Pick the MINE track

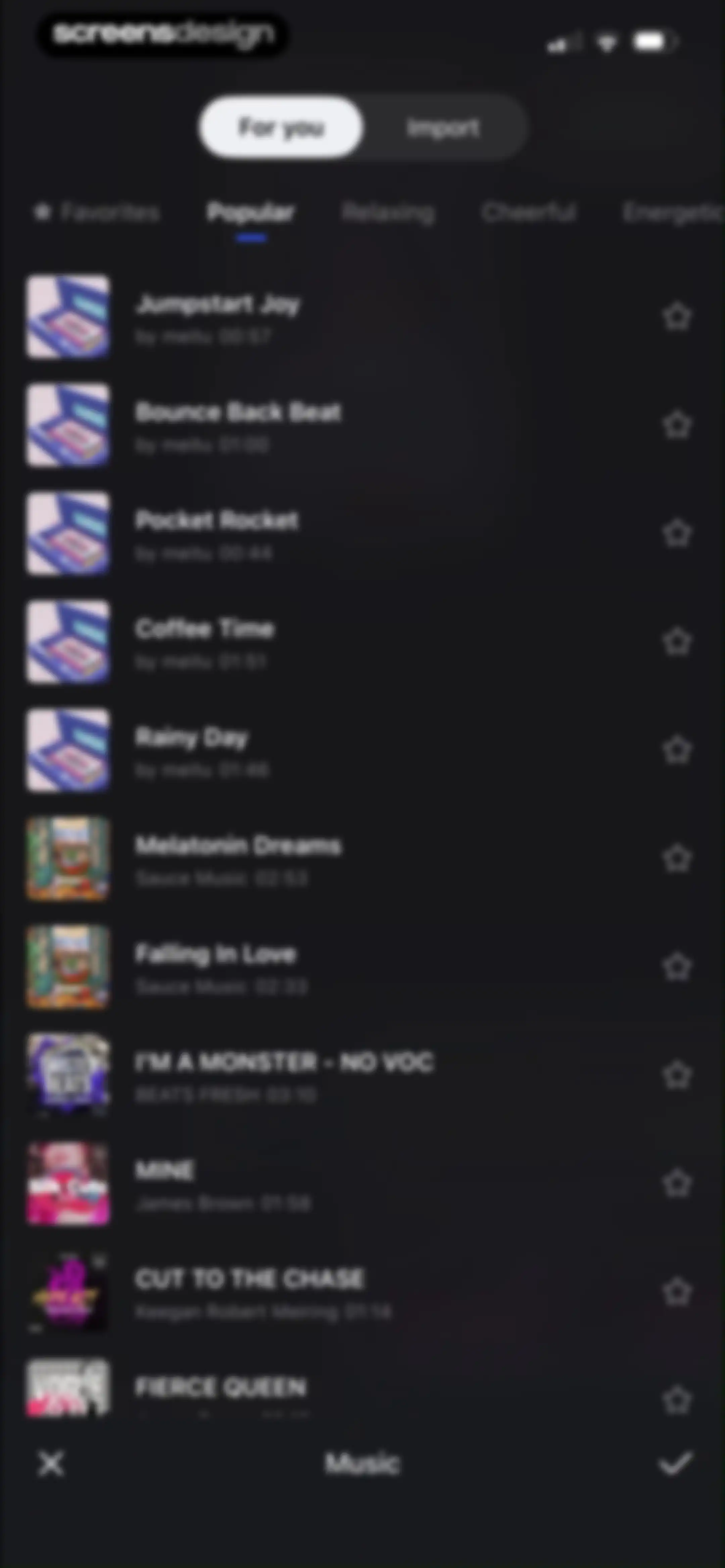click(x=362, y=1184)
